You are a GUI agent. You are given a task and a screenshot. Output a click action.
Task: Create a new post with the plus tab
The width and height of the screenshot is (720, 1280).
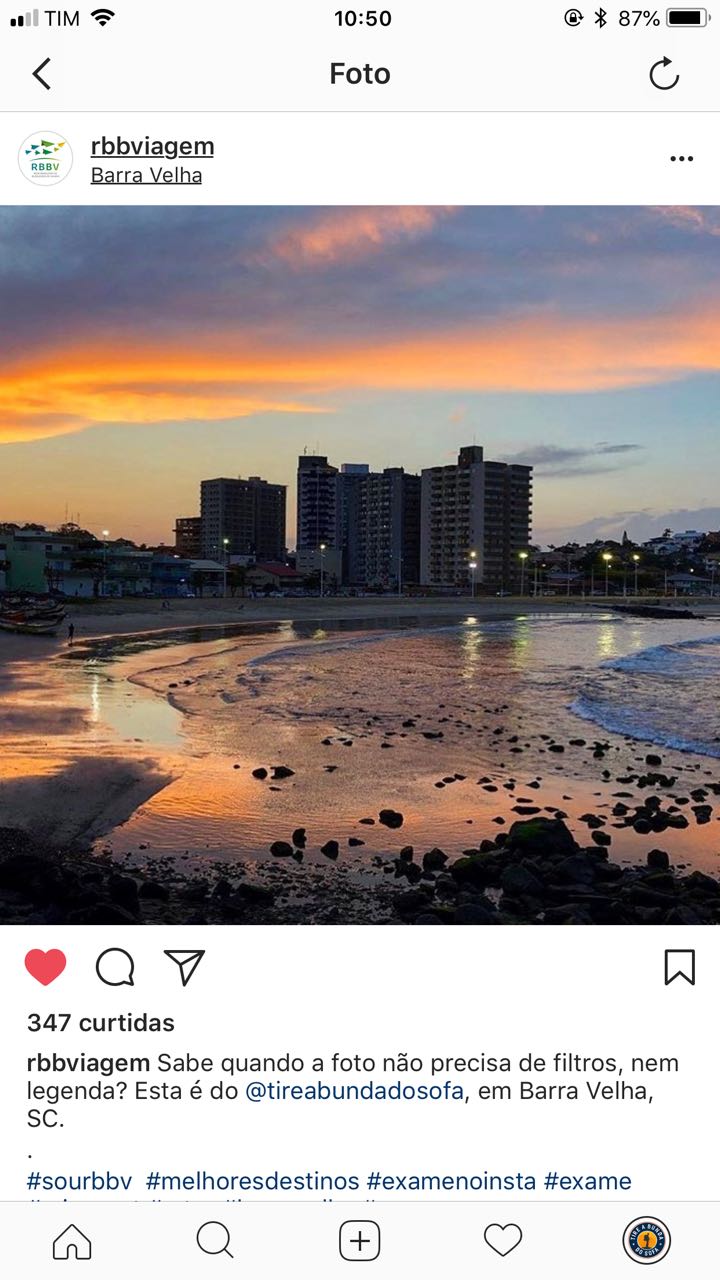click(360, 1241)
